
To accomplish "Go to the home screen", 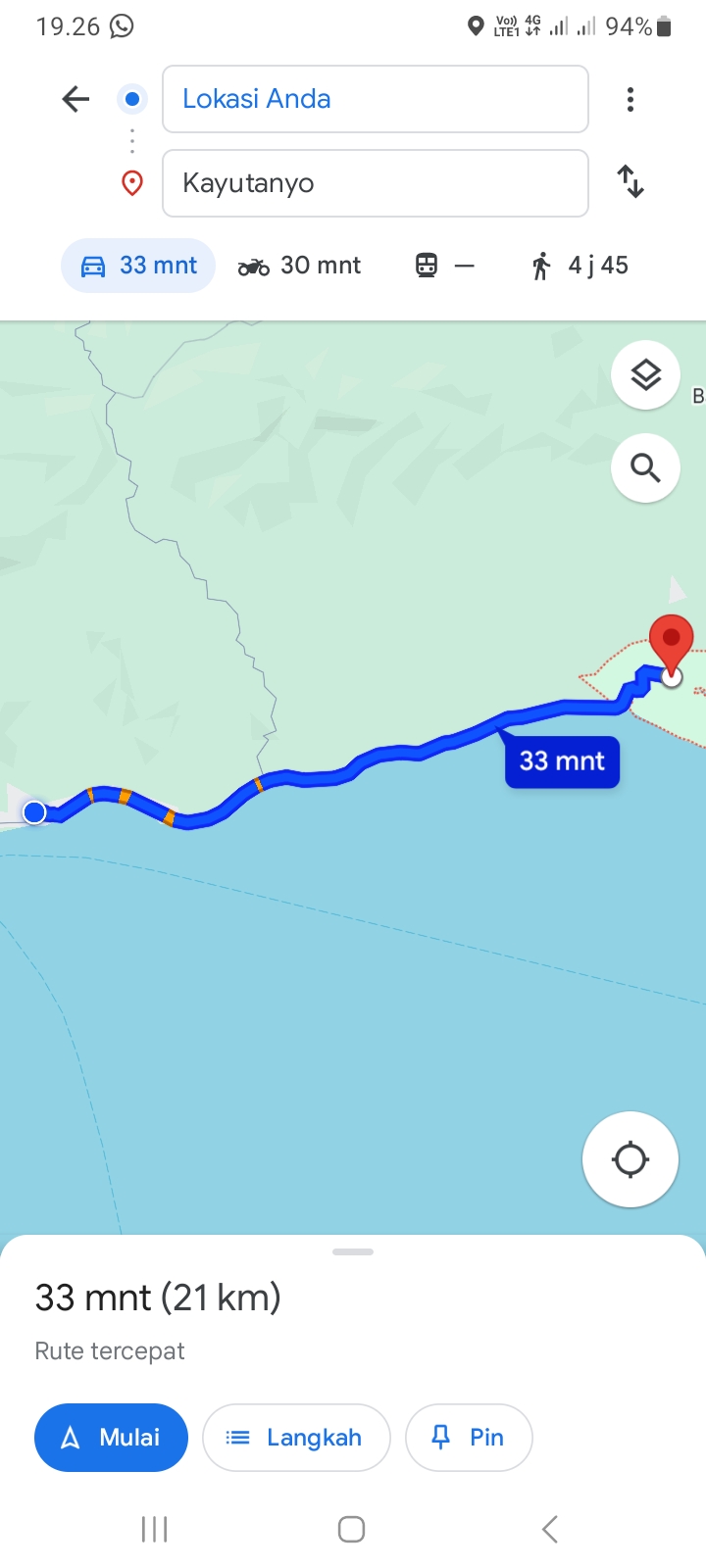I will click(352, 1529).
